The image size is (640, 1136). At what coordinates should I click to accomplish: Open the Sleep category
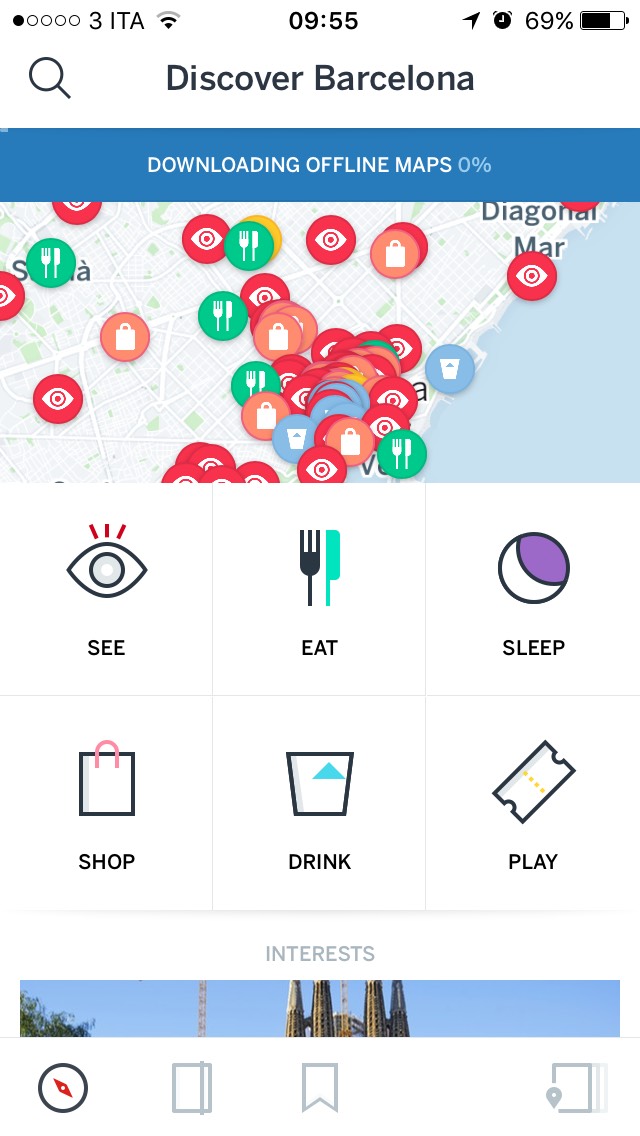533,589
